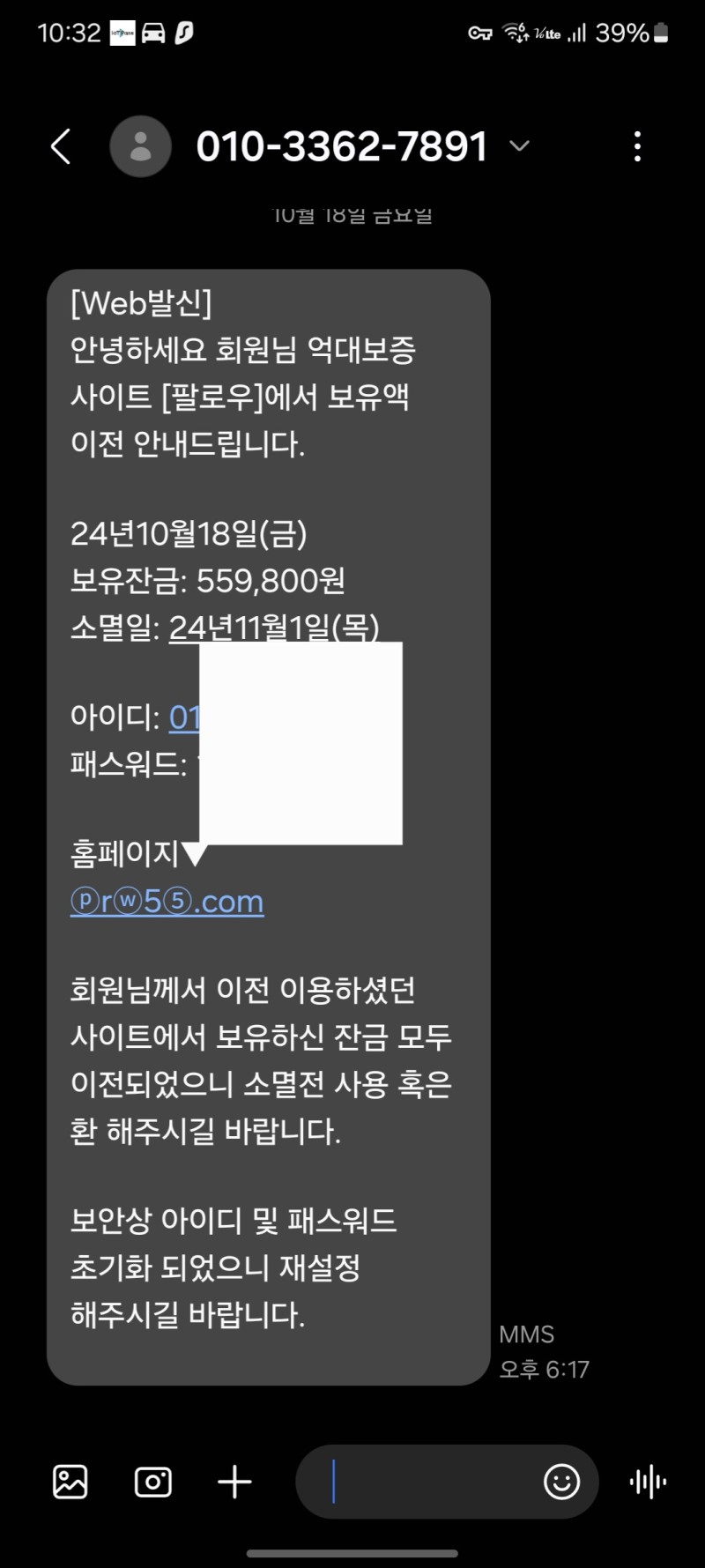The height and width of the screenshot is (1568, 705).
Task: Go back to the message list
Action: pos(60,146)
